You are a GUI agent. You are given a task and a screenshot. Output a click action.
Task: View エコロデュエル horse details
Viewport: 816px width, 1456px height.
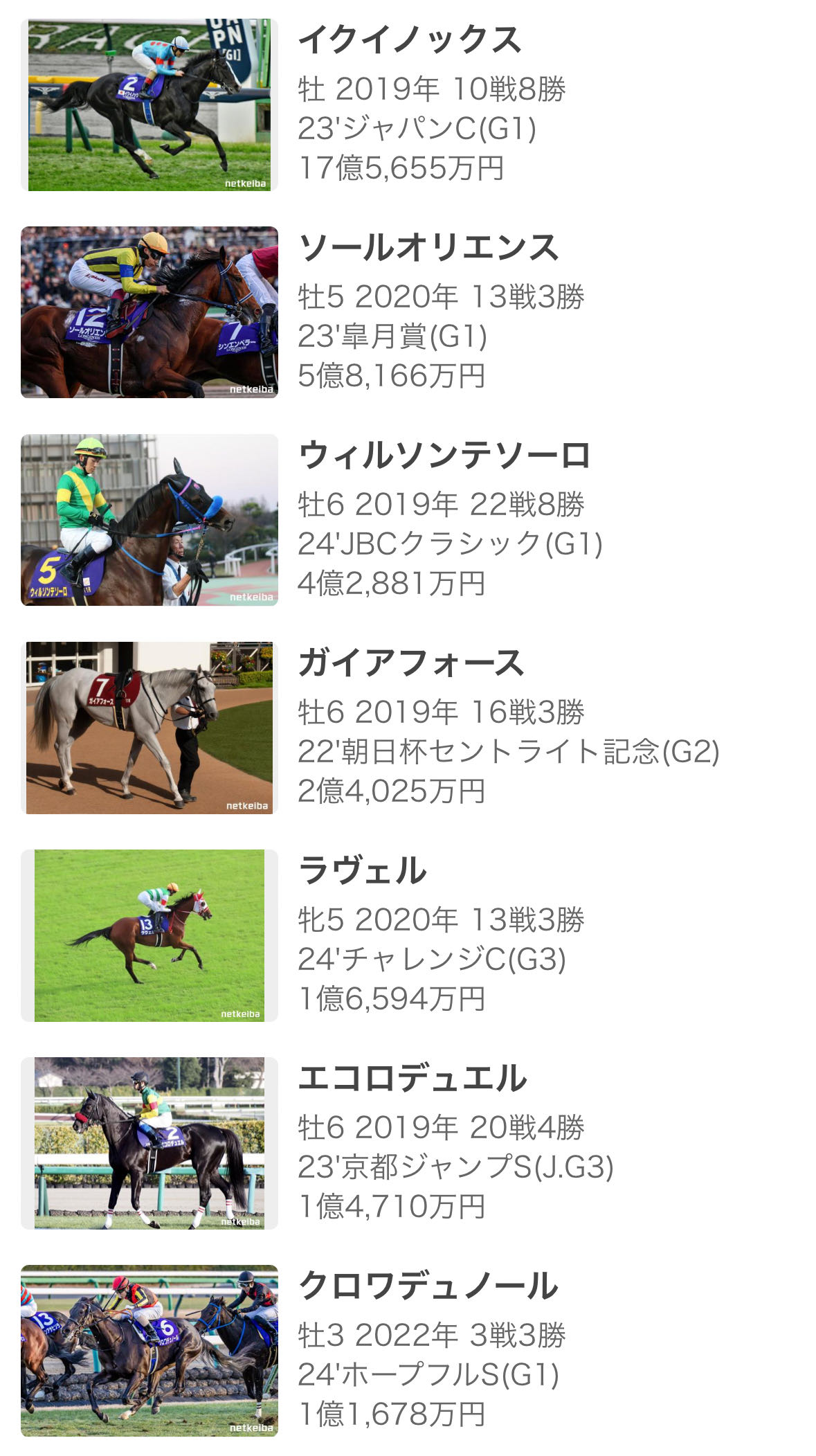click(x=408, y=1143)
